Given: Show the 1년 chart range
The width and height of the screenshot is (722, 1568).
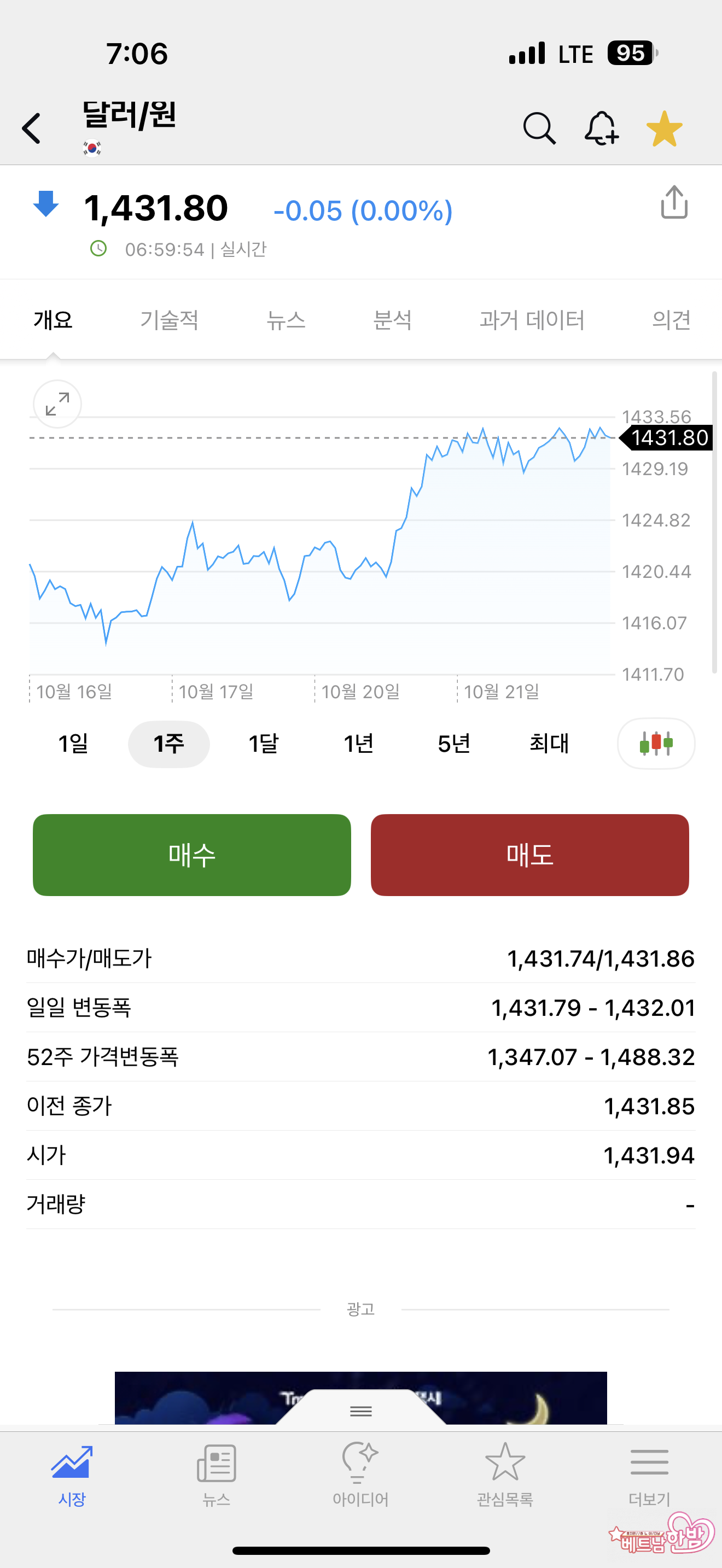Looking at the screenshot, I should click(358, 743).
